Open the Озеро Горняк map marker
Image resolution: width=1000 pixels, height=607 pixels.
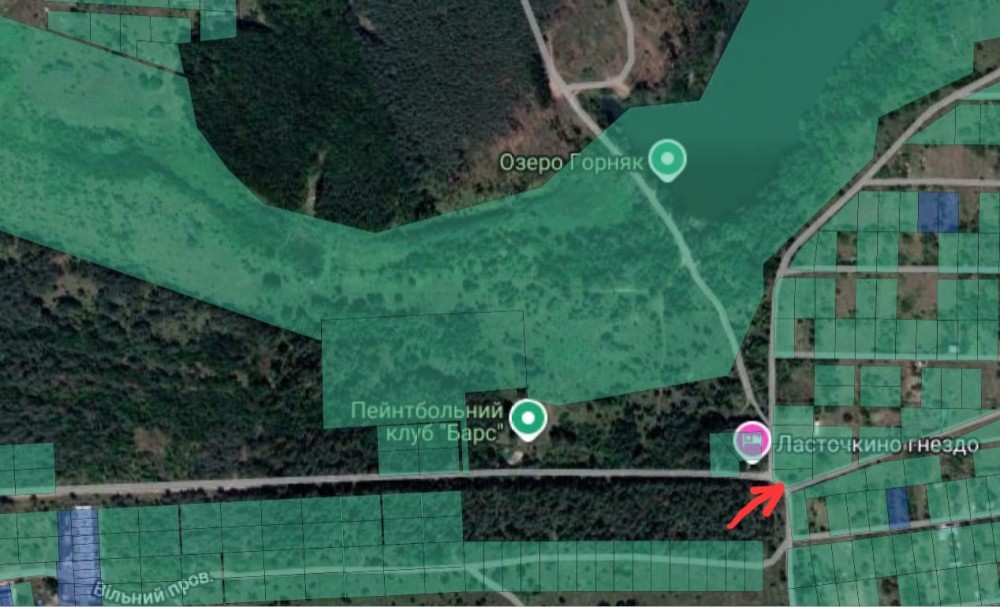click(x=667, y=159)
